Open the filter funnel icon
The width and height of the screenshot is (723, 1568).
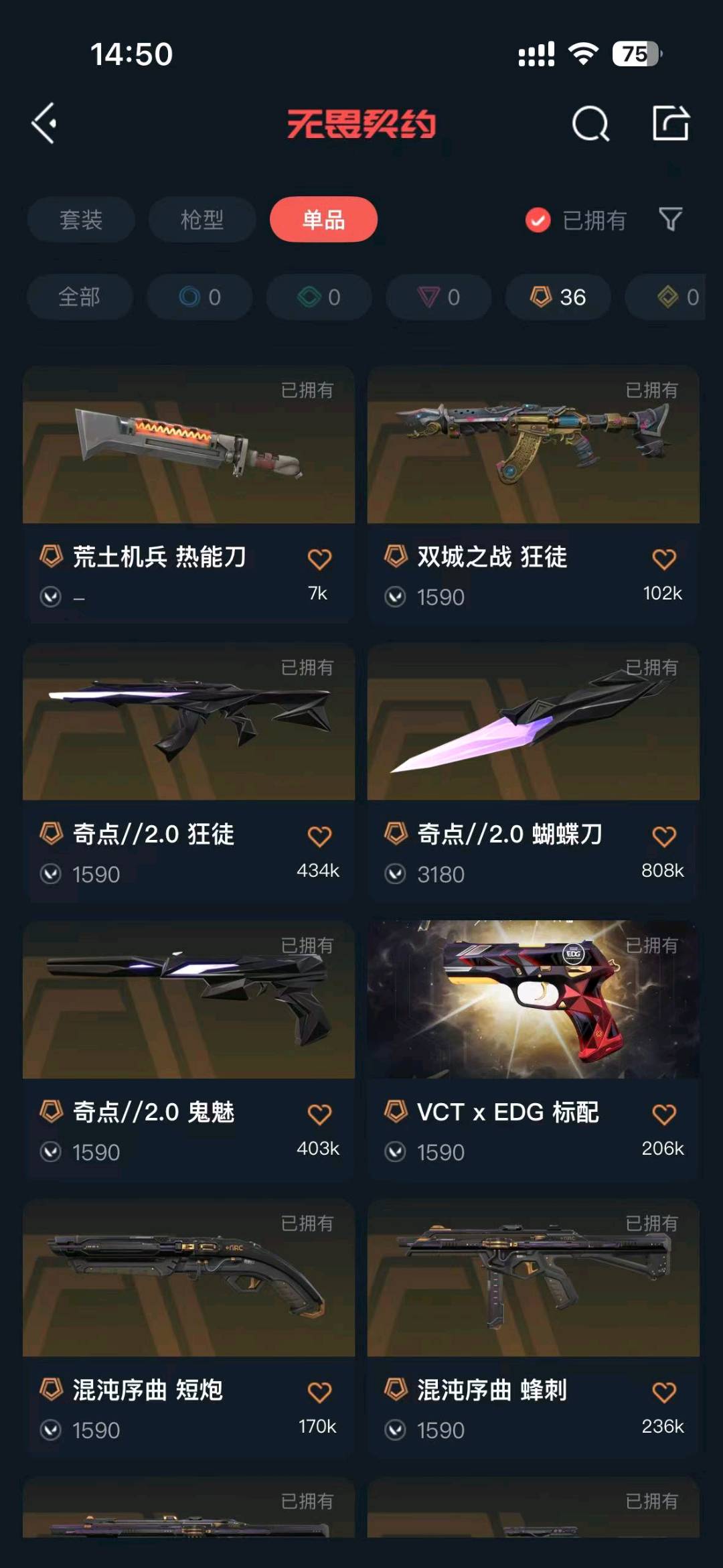pyautogui.click(x=670, y=219)
